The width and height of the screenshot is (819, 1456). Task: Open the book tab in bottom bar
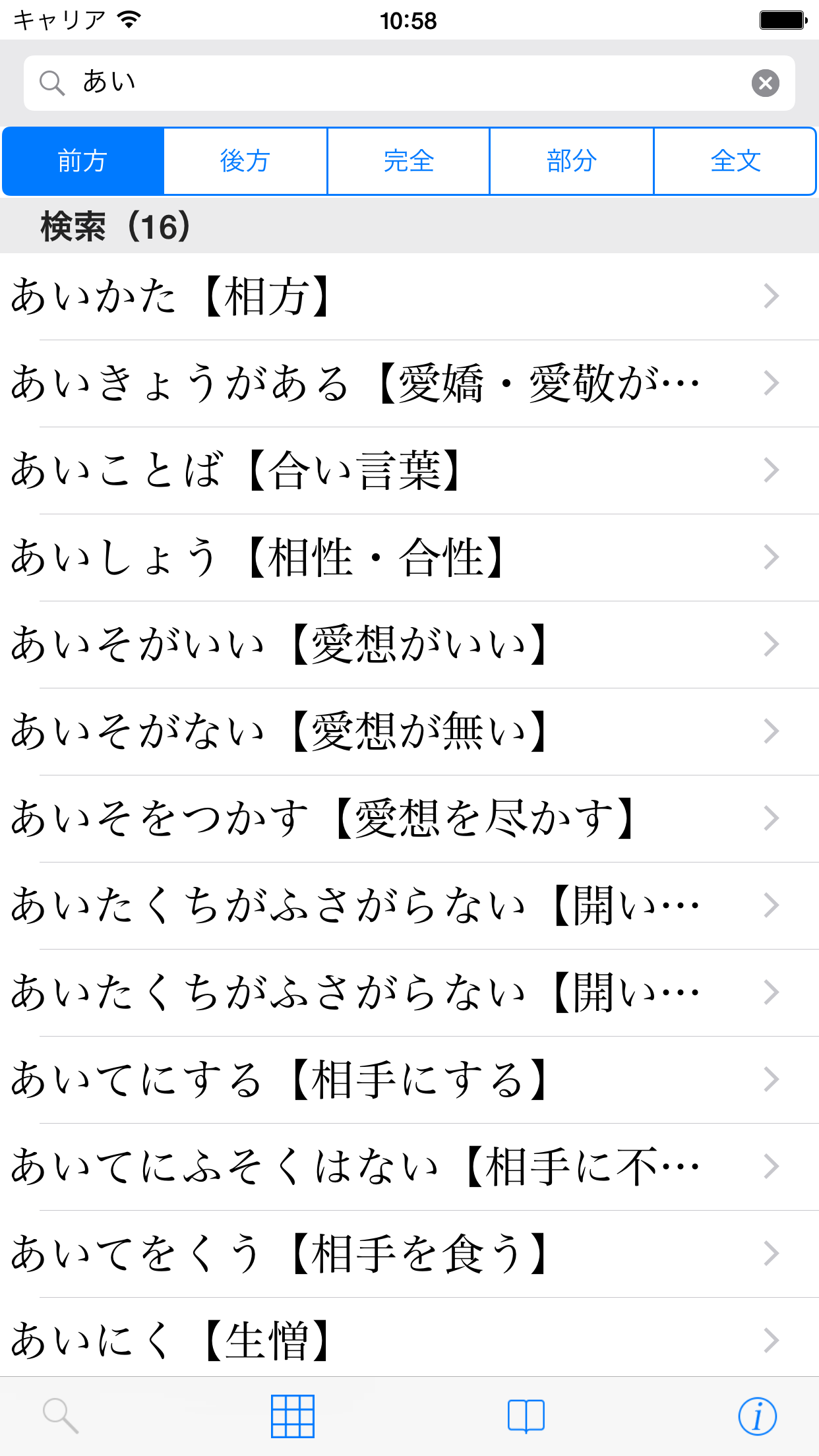tap(526, 1416)
